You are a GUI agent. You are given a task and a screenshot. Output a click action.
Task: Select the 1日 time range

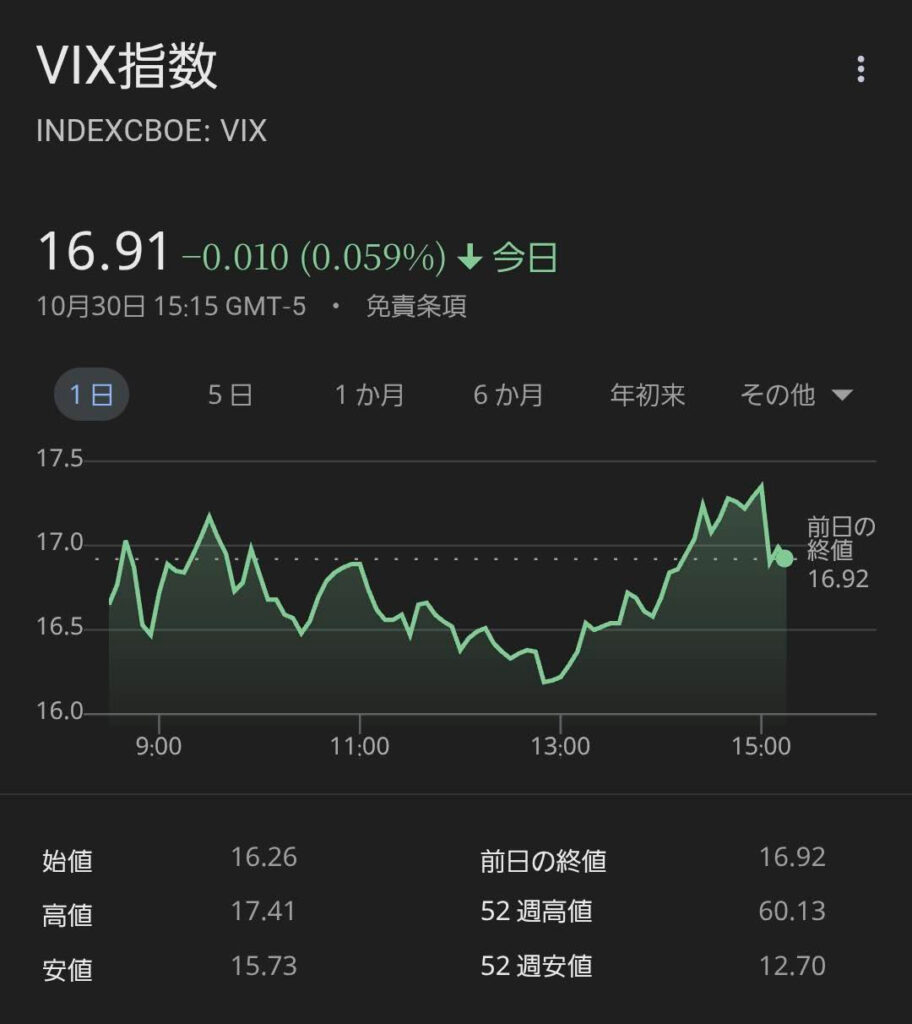coord(91,395)
